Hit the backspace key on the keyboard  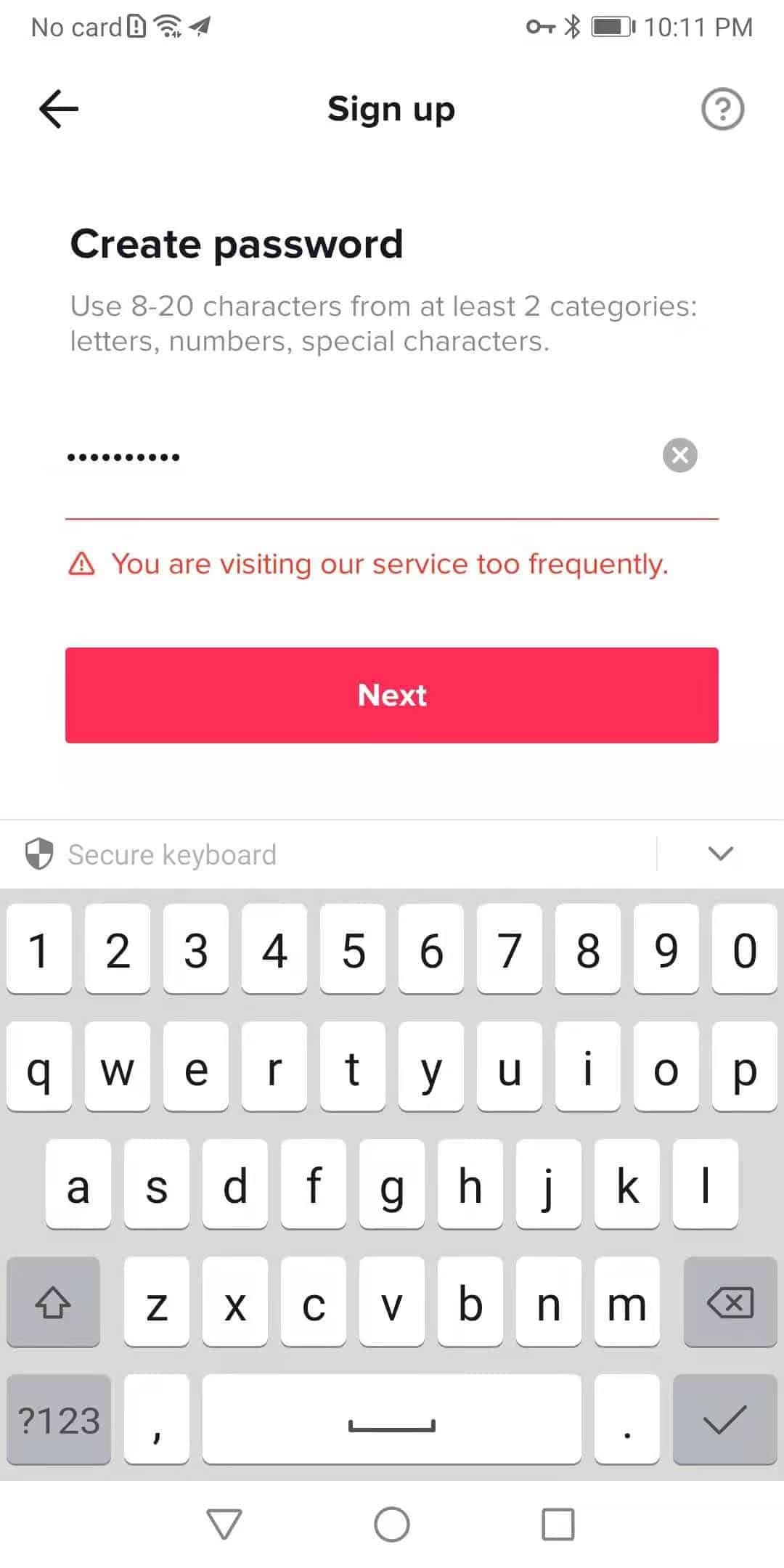click(x=730, y=1303)
